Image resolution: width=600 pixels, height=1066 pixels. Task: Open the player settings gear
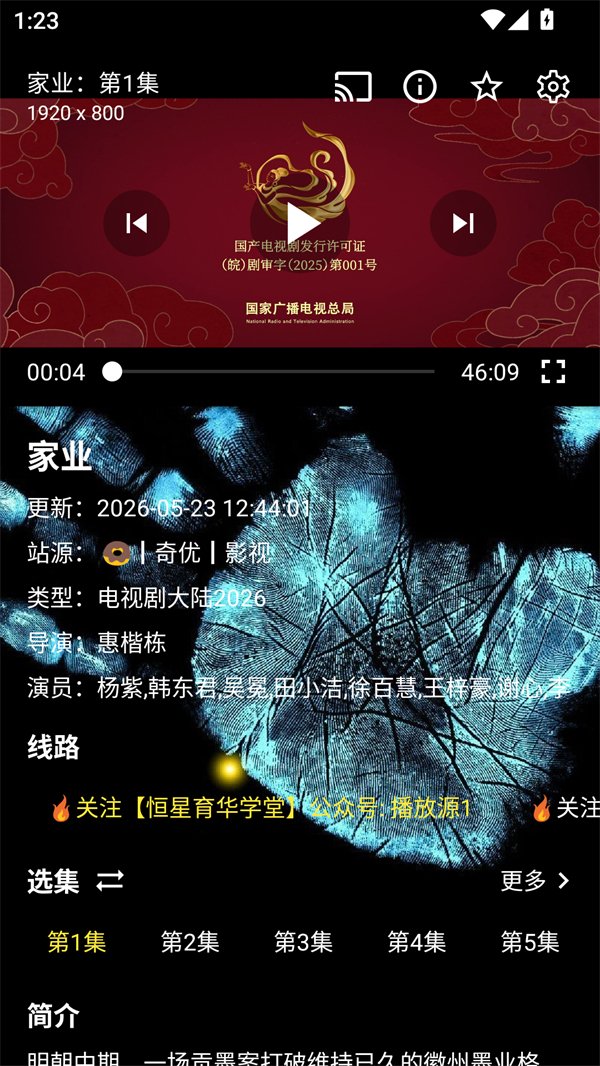(x=553, y=87)
